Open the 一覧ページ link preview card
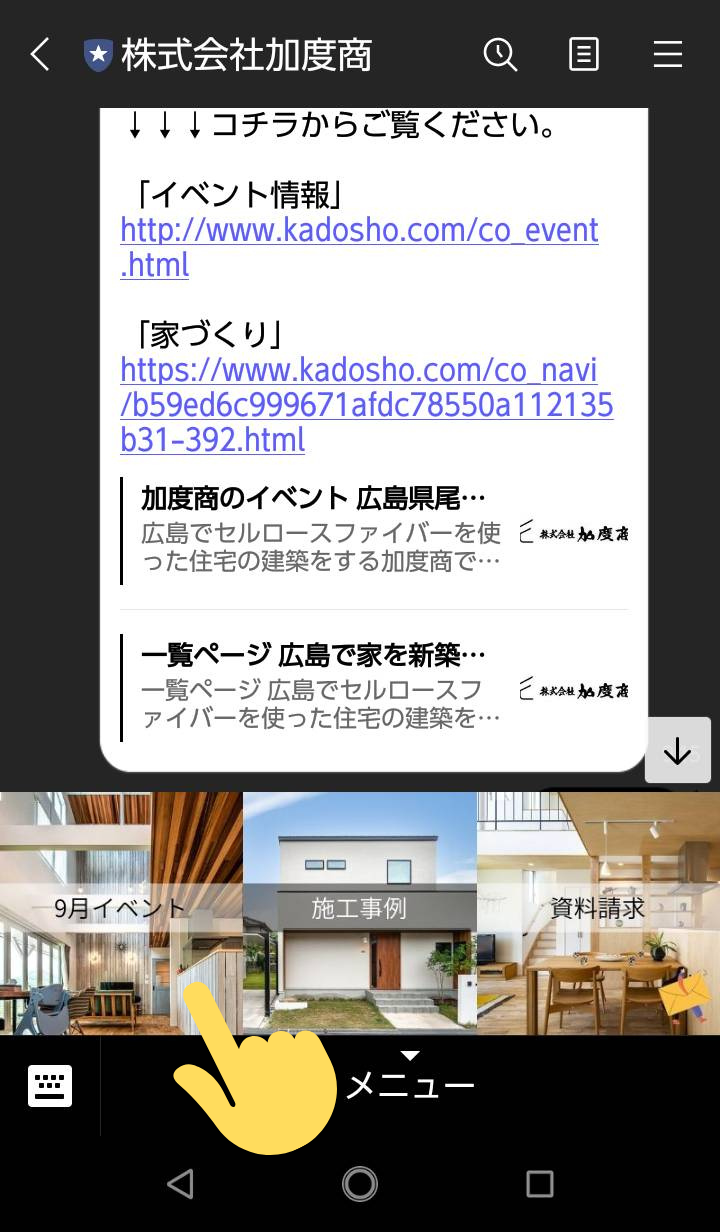720x1232 pixels. (374, 688)
